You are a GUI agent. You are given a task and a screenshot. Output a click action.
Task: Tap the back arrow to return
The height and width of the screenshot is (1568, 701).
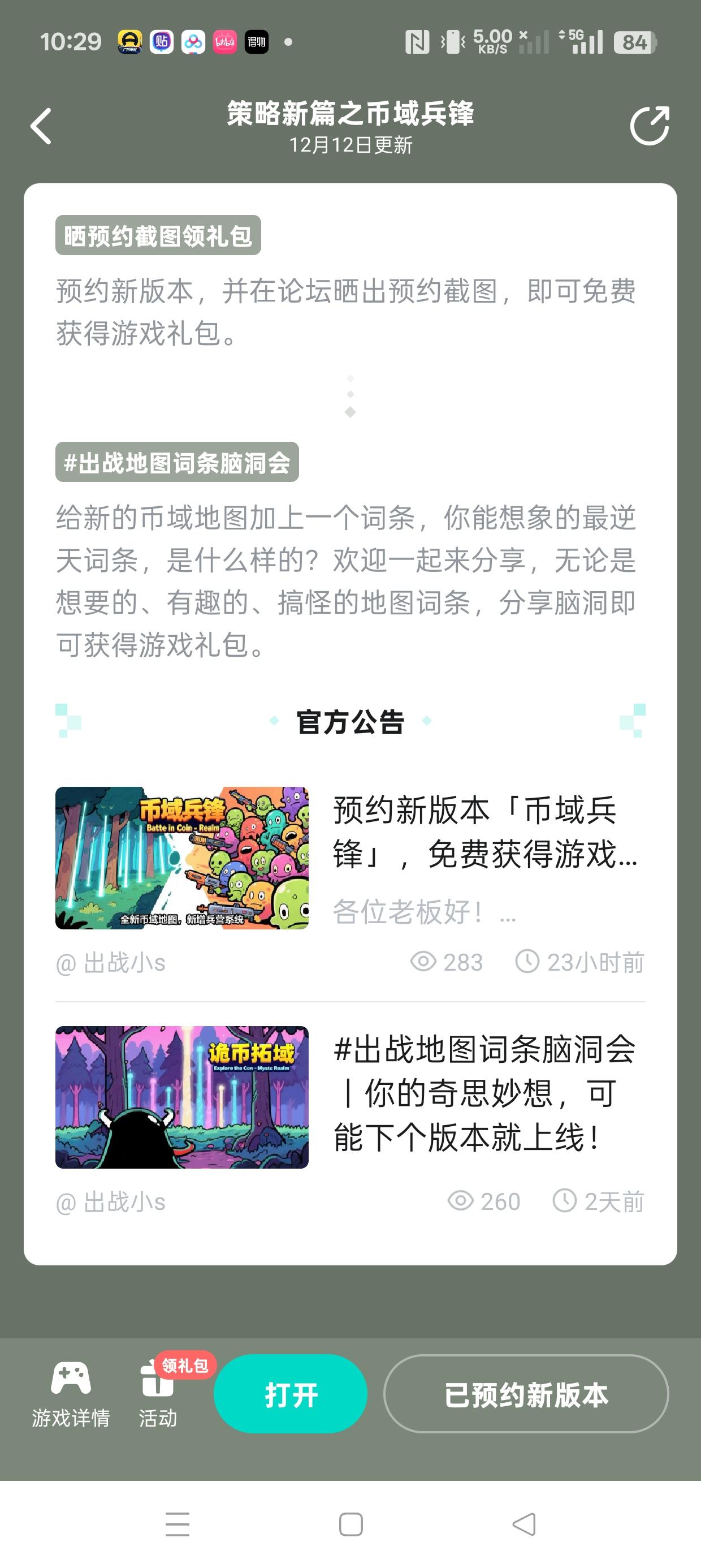pyautogui.click(x=41, y=126)
